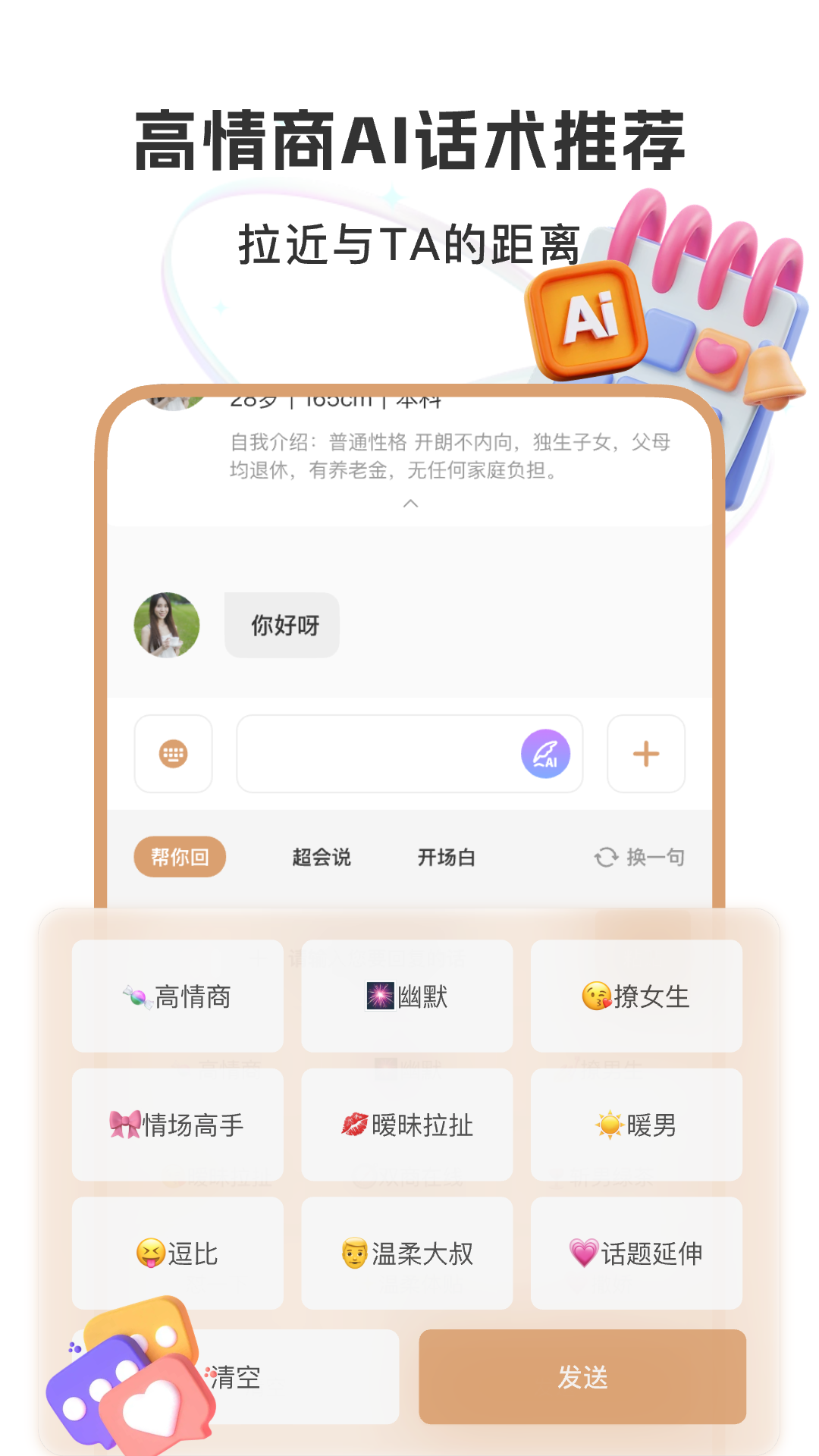Toggle the 高情商 style chip
Screen dimensions: 819x1456
(x=177, y=996)
